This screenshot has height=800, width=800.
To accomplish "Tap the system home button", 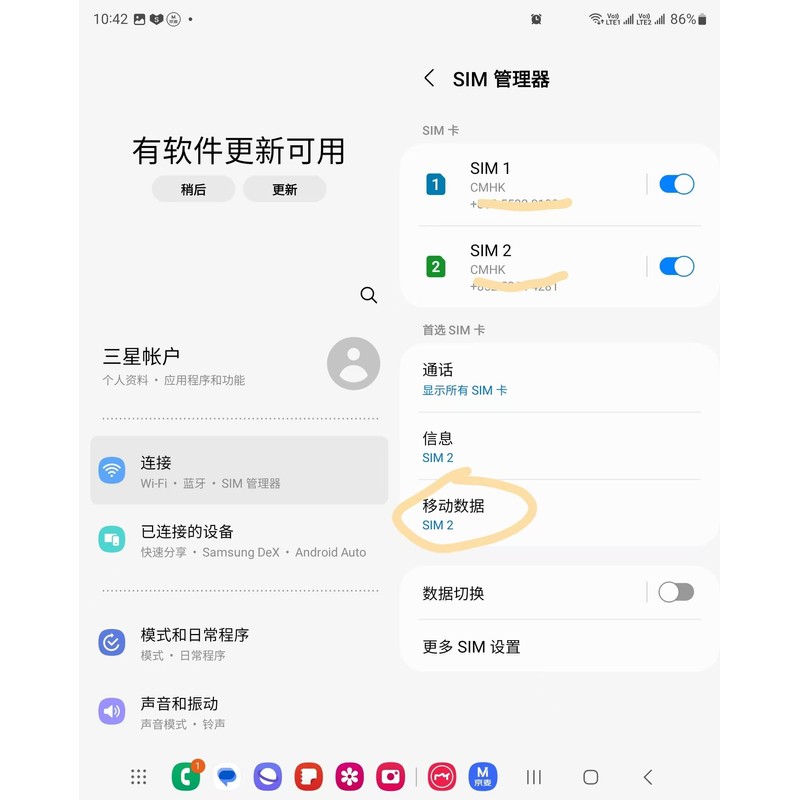I will [590, 777].
